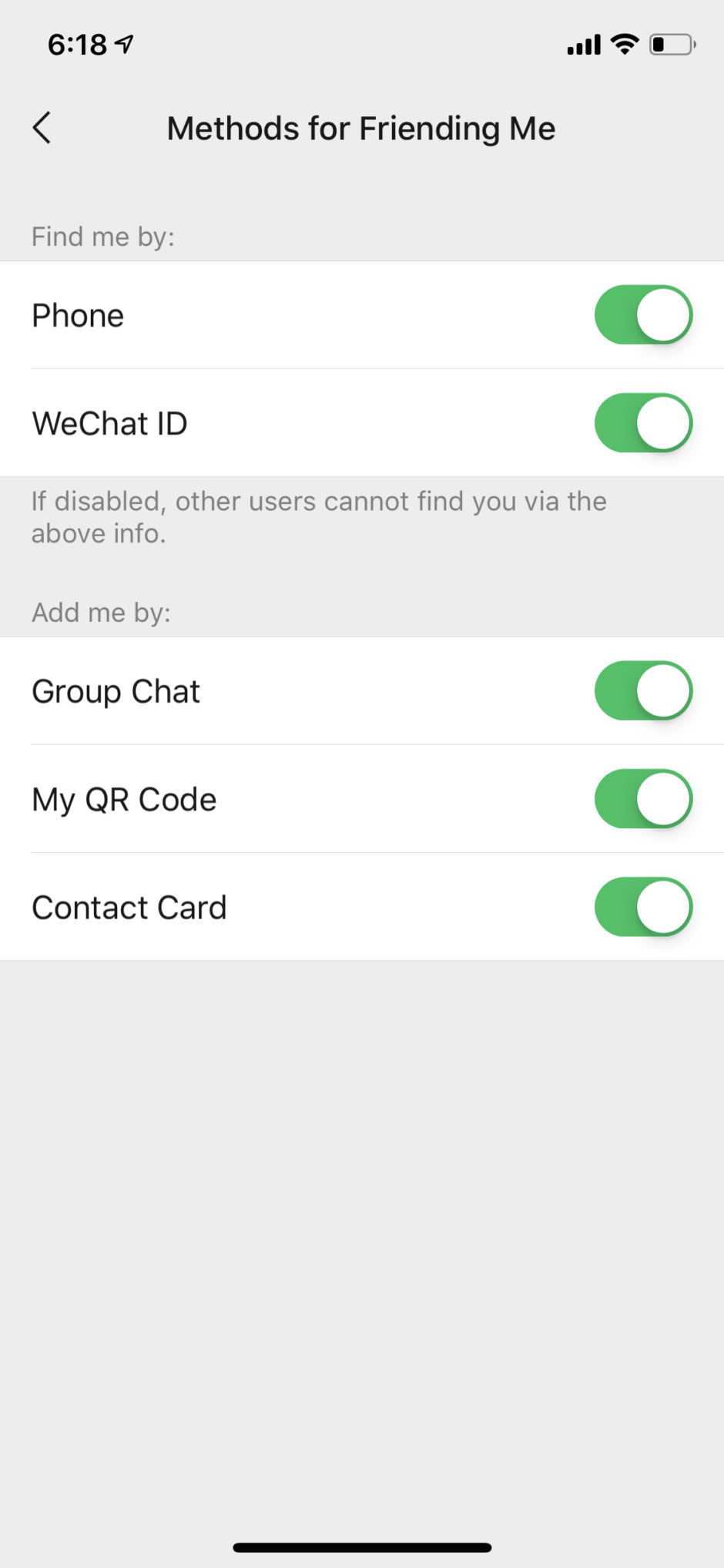This screenshot has width=724, height=1568.
Task: Select the WeChat ID row's label
Action: pyautogui.click(x=109, y=423)
